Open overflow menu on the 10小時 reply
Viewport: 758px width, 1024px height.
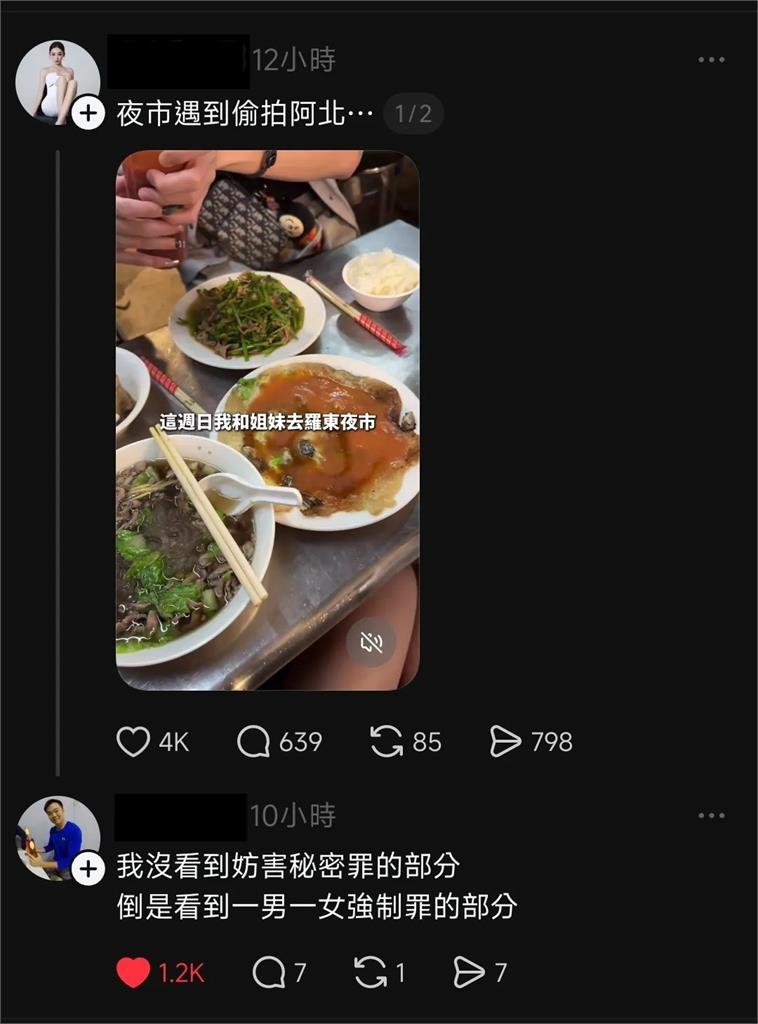pos(711,816)
